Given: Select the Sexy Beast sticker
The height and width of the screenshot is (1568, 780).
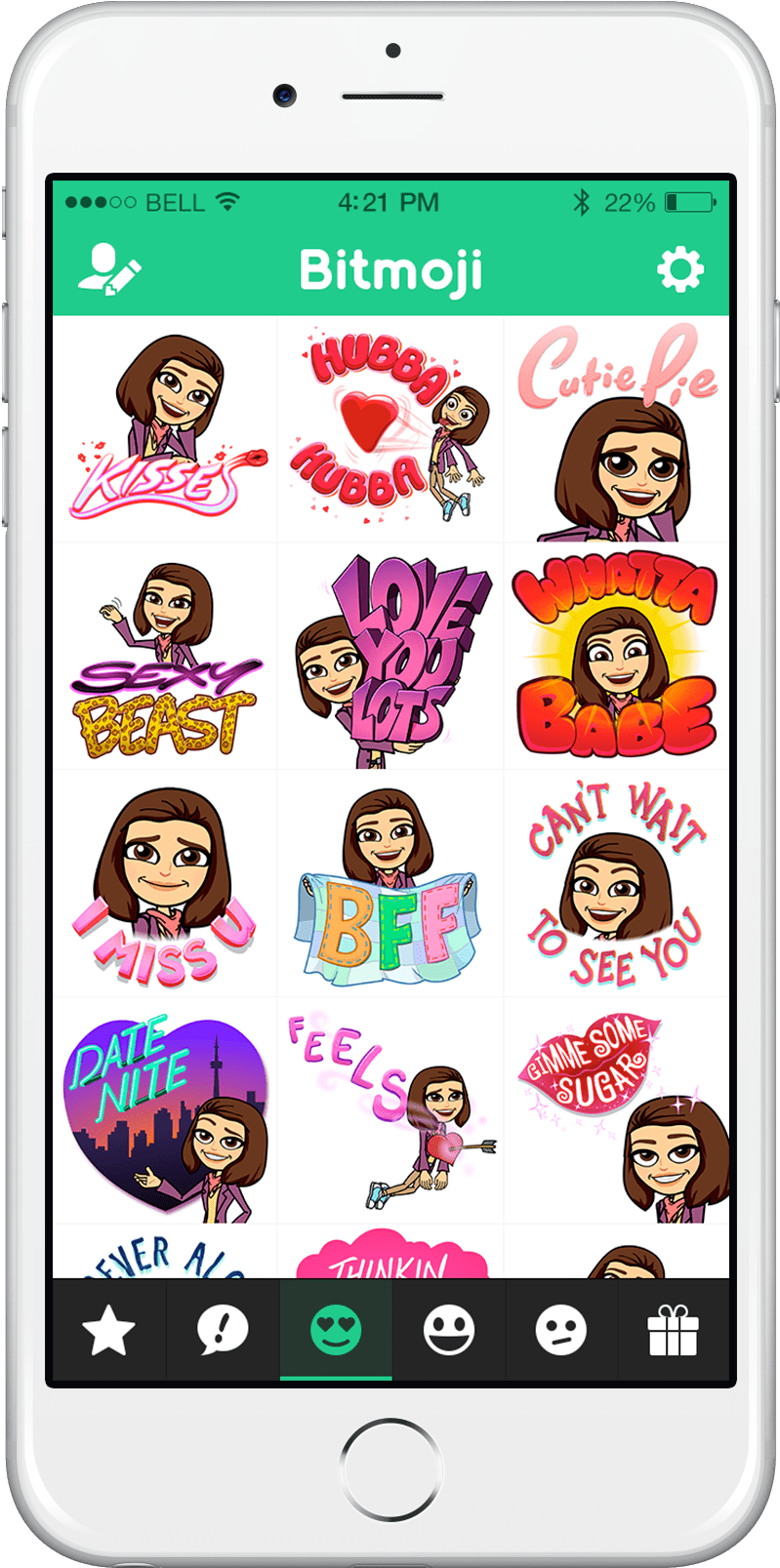Looking at the screenshot, I should [x=165, y=657].
